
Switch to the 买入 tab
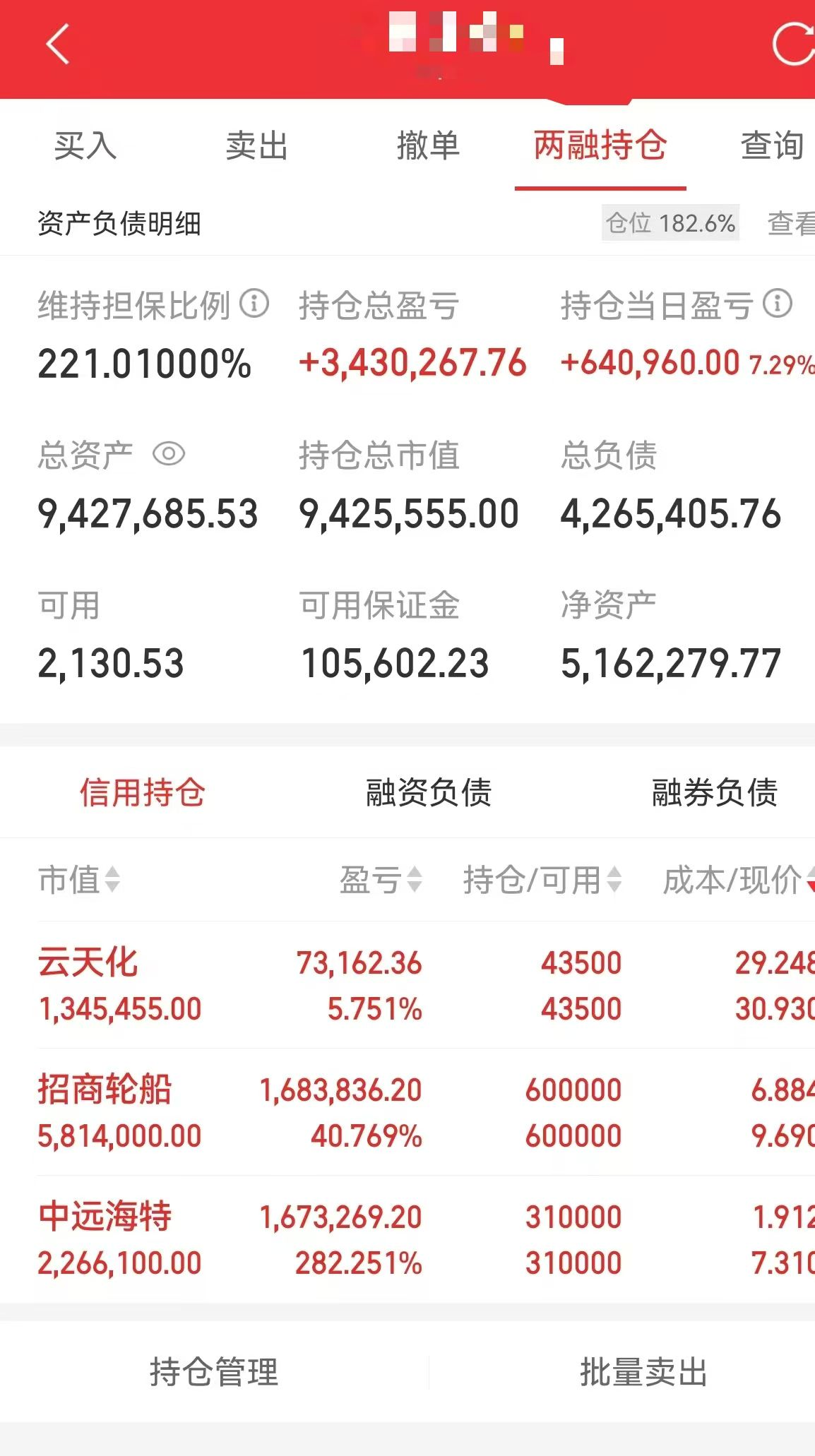tap(85, 146)
